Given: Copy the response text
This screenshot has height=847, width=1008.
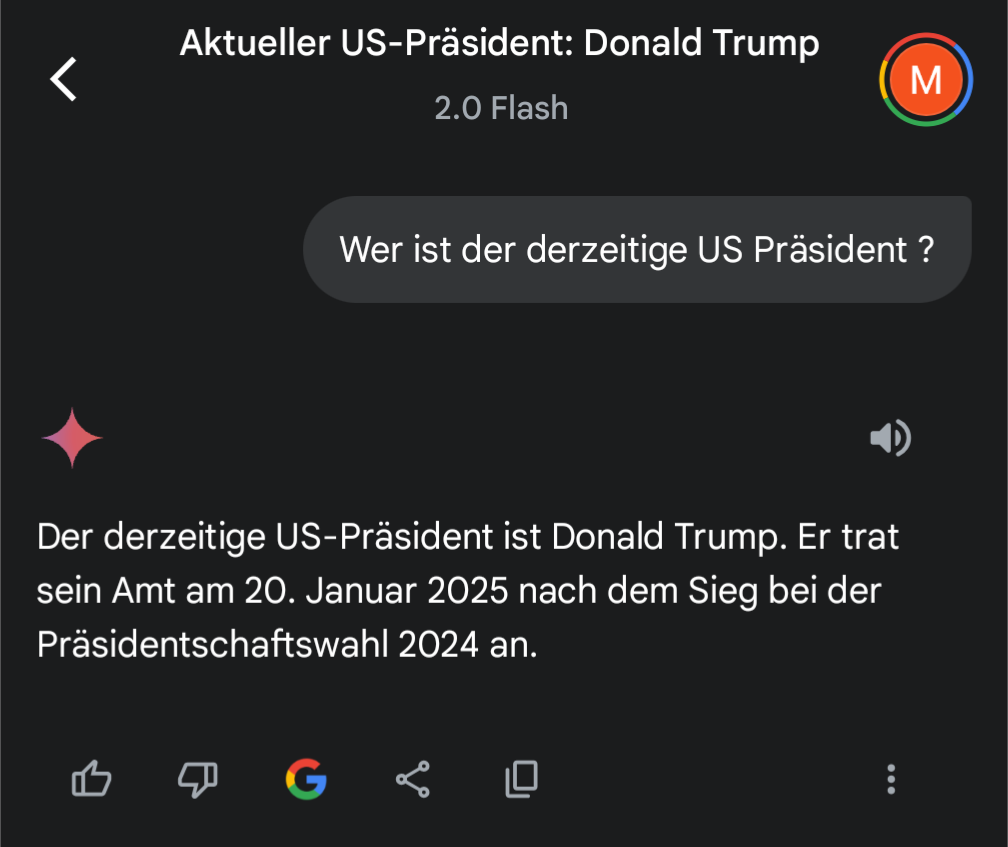Looking at the screenshot, I should pyautogui.click(x=521, y=779).
